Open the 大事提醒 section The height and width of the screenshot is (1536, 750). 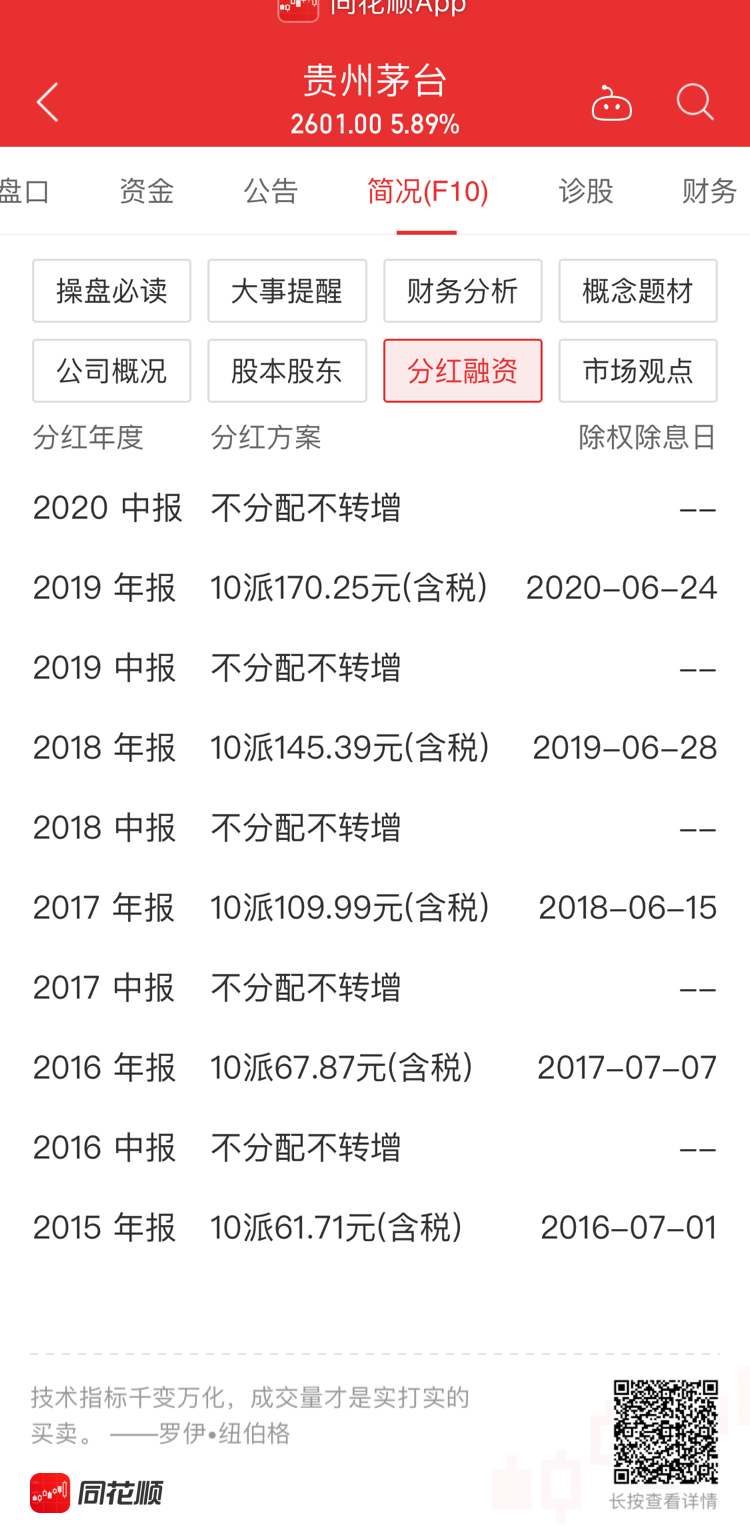[287, 291]
